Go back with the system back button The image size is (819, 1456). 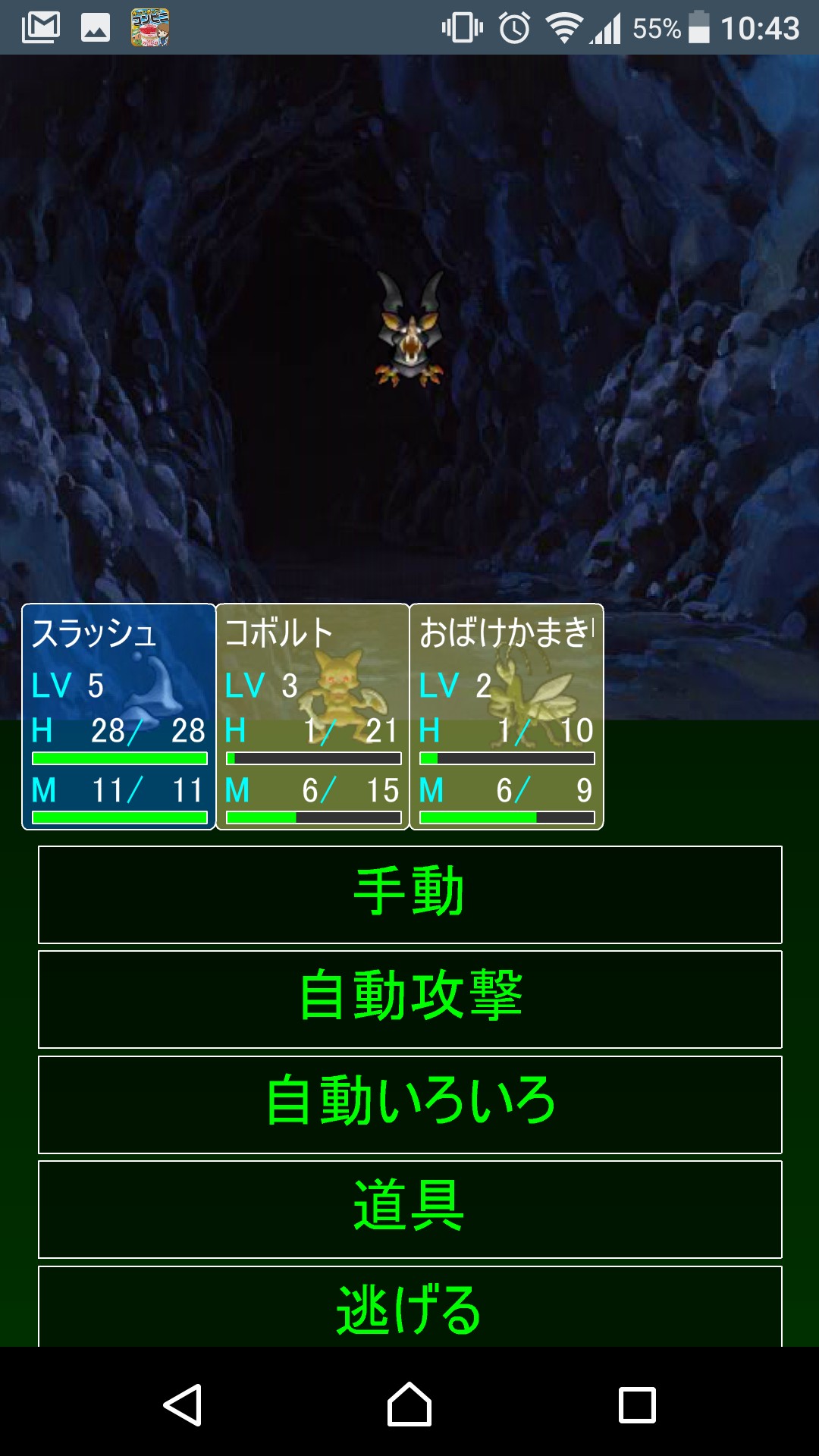point(183,1404)
